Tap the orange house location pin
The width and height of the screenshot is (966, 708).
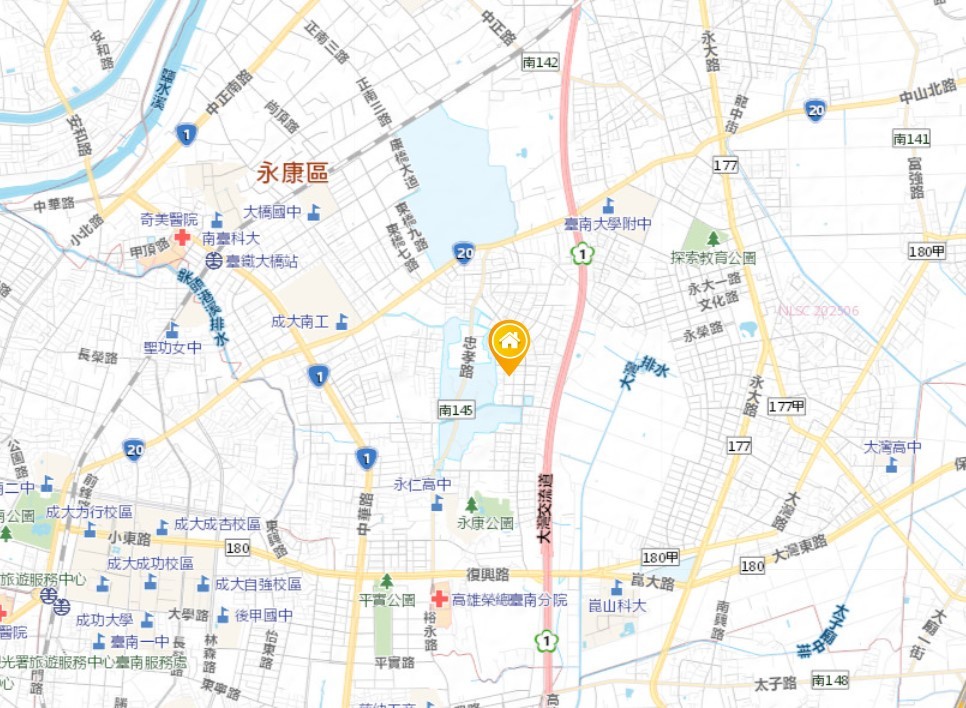pos(509,343)
